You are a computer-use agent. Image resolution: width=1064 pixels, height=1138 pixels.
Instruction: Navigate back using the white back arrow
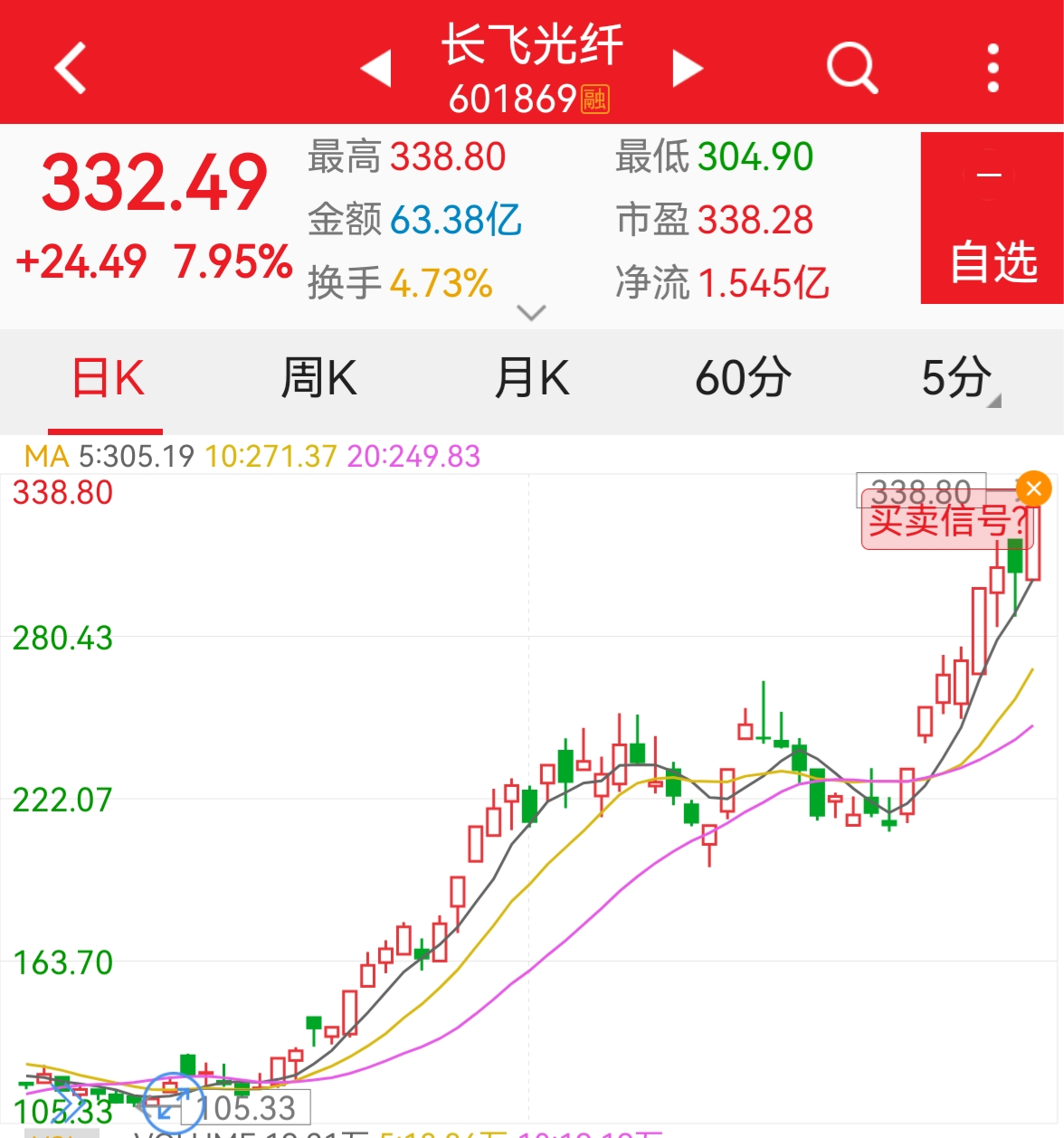point(70,66)
